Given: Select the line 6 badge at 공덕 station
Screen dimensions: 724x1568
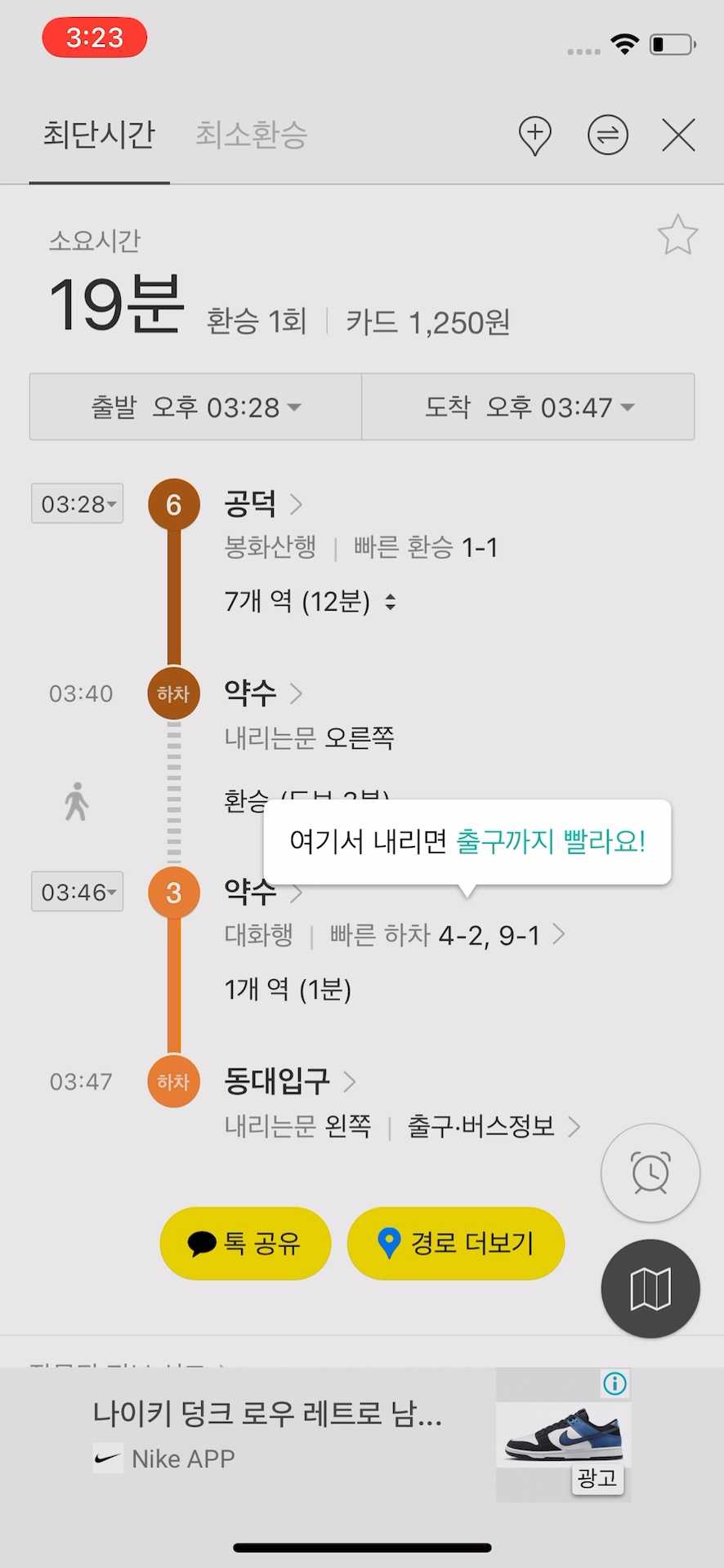Looking at the screenshot, I should point(172,504).
